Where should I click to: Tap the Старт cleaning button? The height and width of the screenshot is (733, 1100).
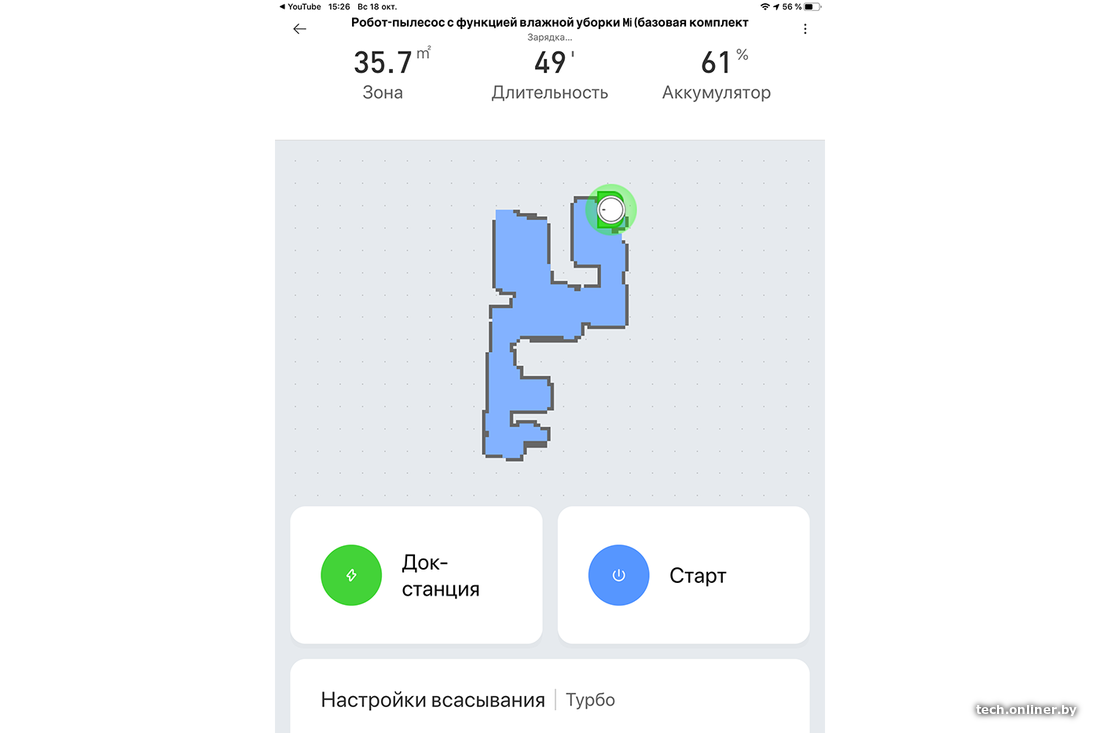pyautogui.click(x=619, y=575)
